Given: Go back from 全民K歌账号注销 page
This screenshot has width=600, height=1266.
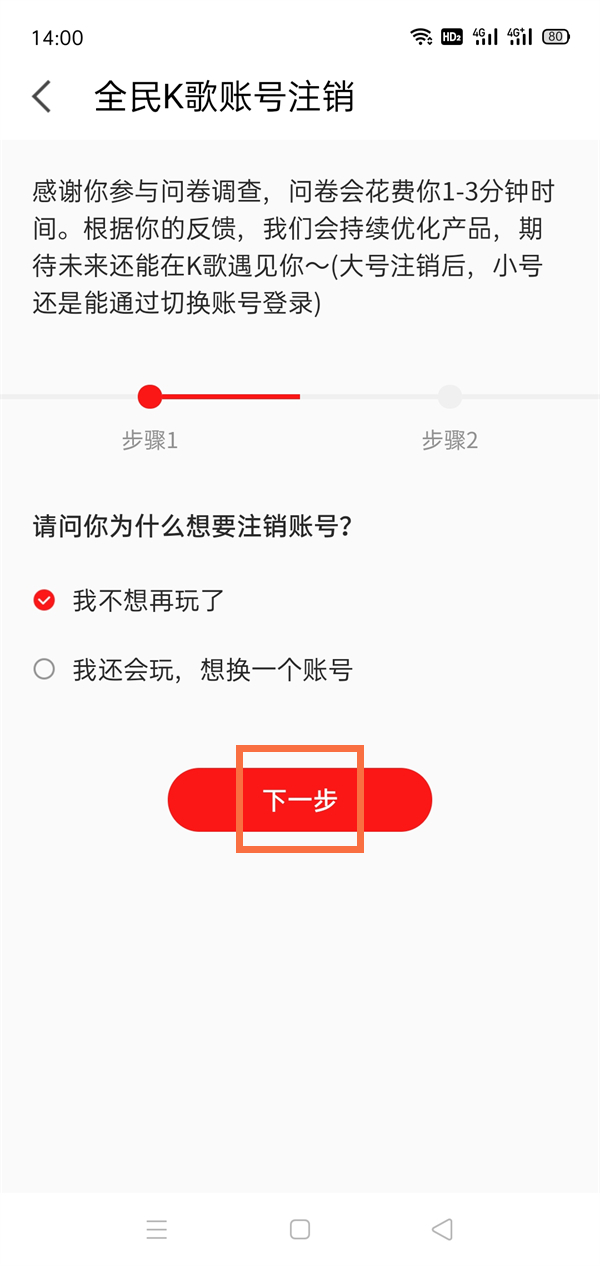Looking at the screenshot, I should (42, 97).
